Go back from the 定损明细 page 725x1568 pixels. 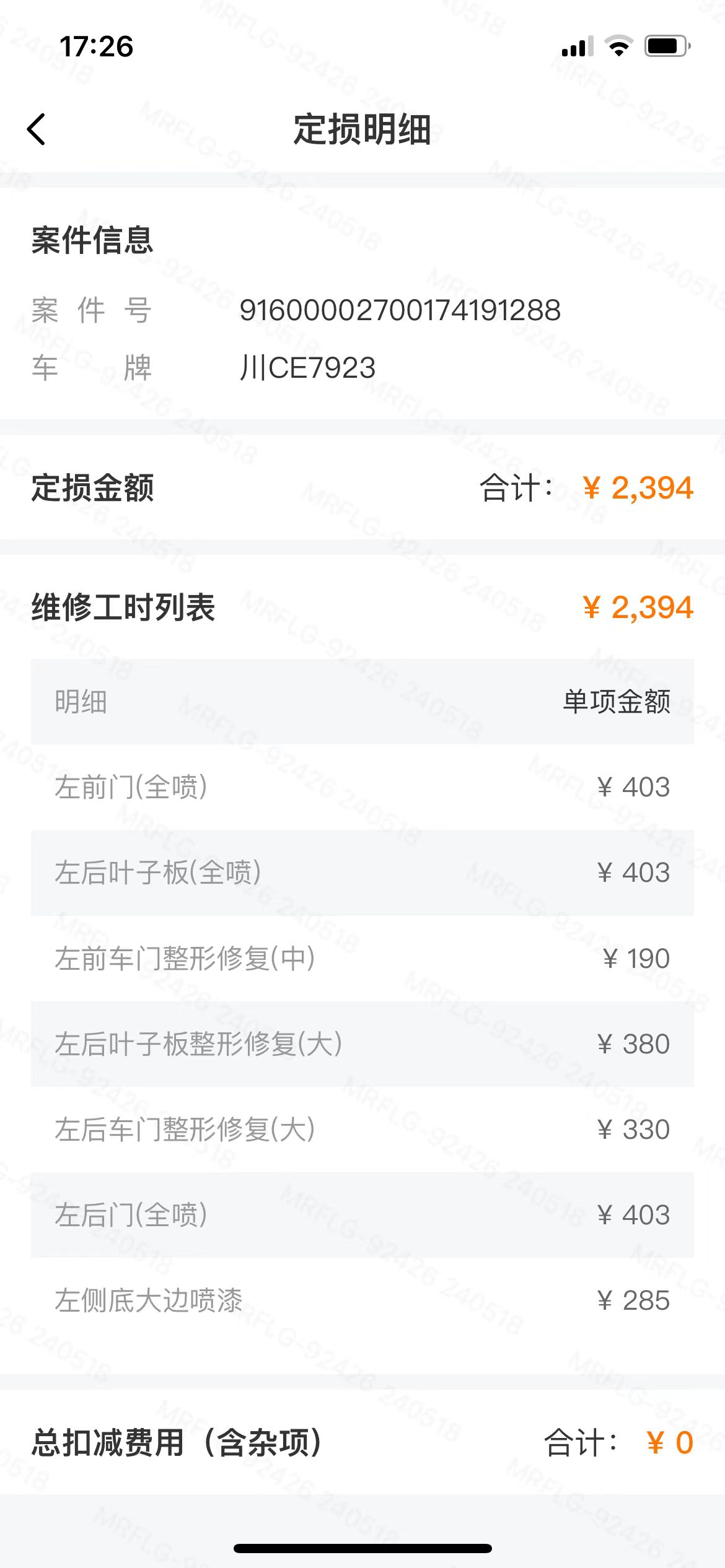[37, 129]
